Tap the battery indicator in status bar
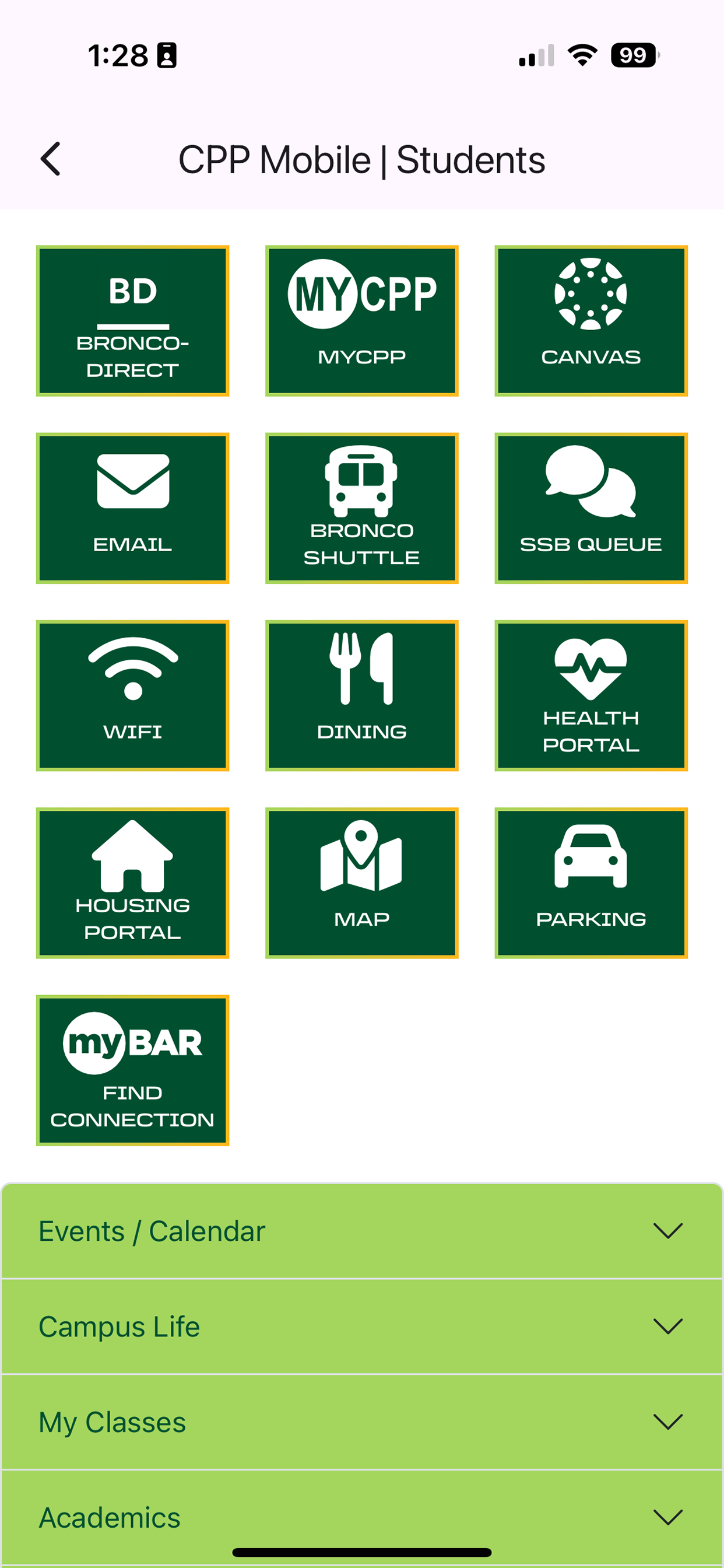Viewport: 724px width, 1568px height. coord(631,55)
